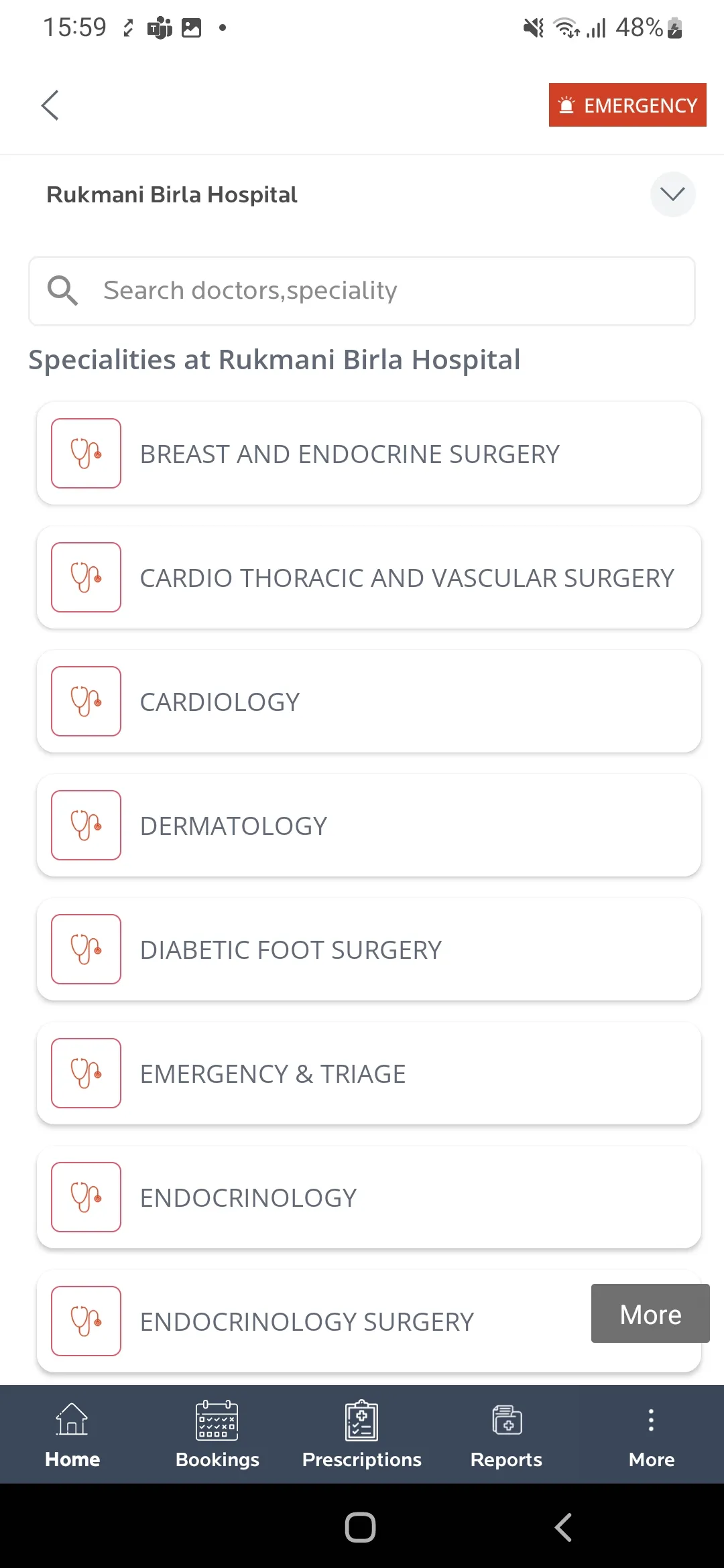
Task: Tap the search magnifier icon
Action: point(62,290)
